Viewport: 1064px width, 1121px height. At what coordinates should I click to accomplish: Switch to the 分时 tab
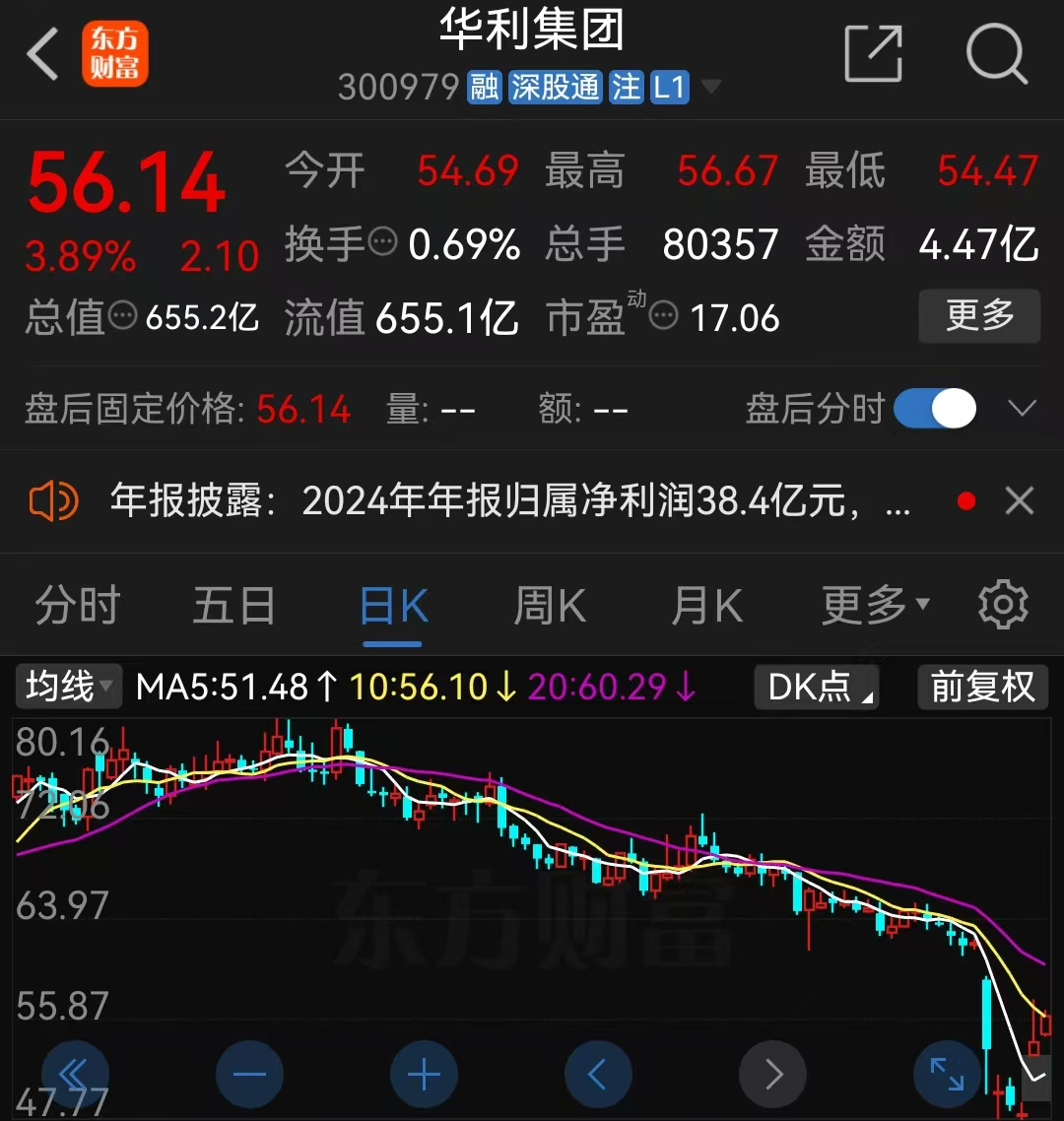pyautogui.click(x=78, y=605)
